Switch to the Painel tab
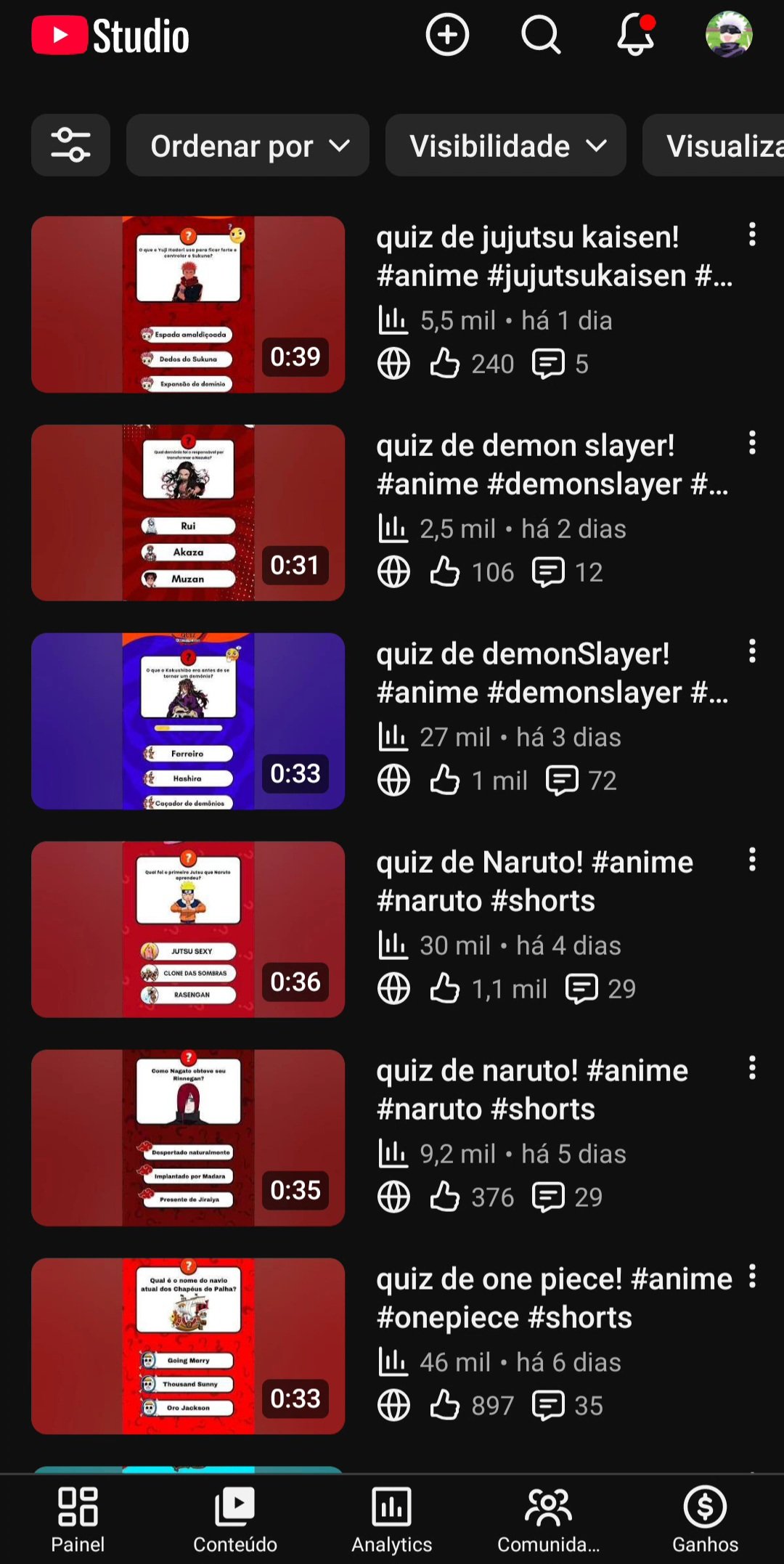 [78, 1519]
